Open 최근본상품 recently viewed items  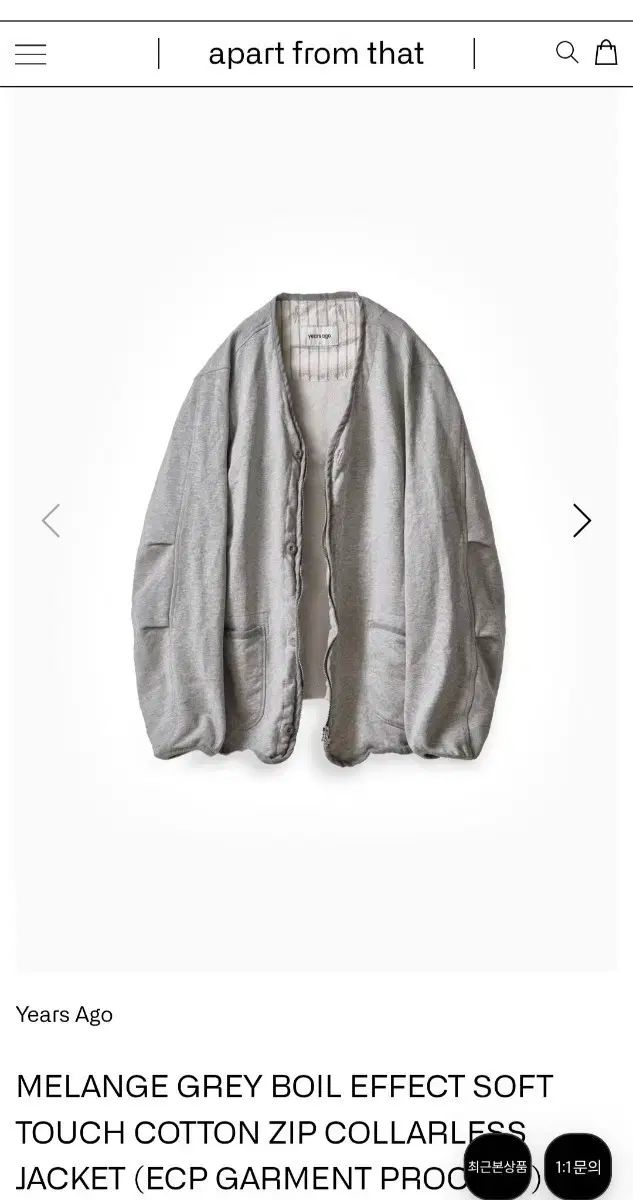(497, 1167)
